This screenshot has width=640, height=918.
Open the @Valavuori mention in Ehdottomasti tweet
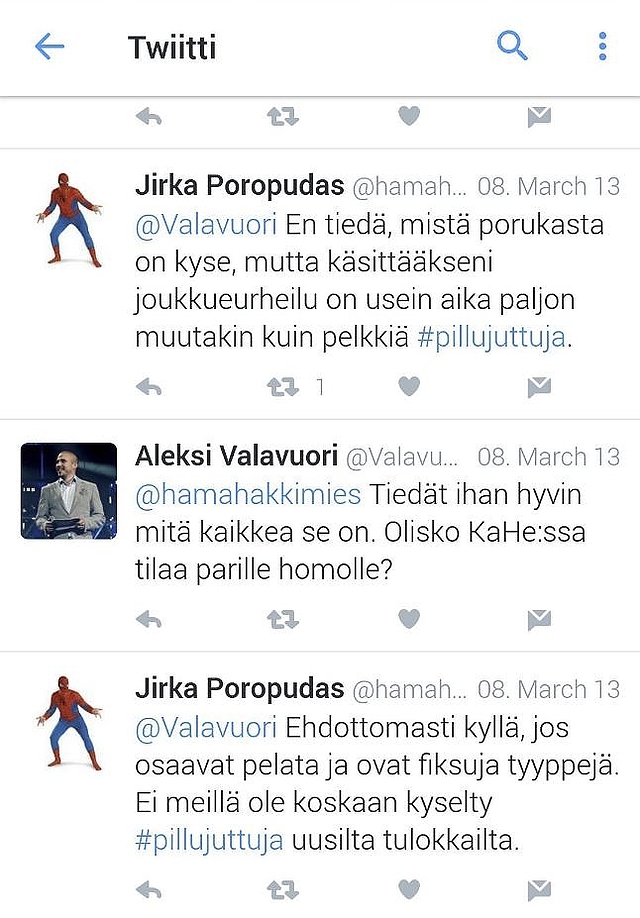[x=206, y=727]
